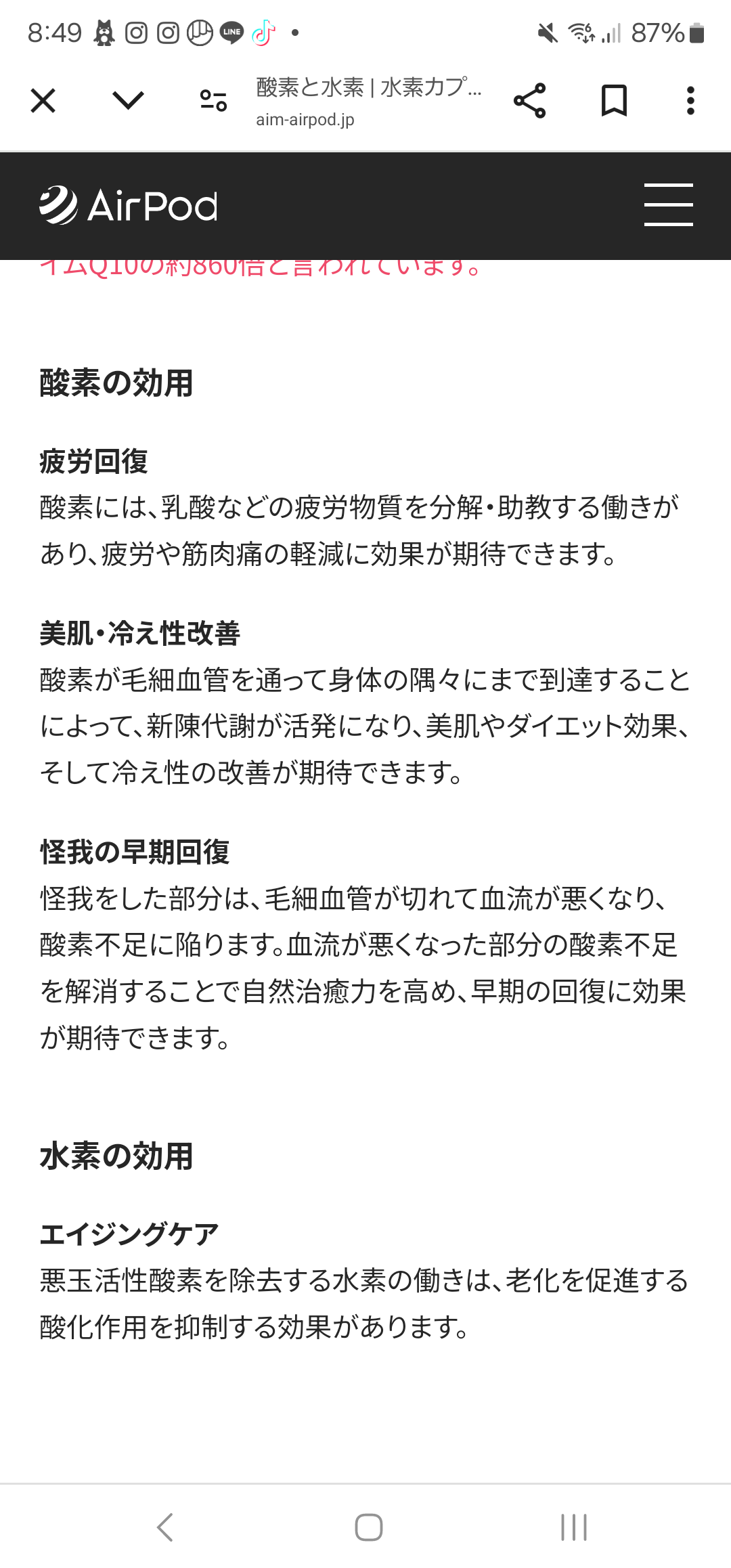Share this aim-airpod.jp page
The height and width of the screenshot is (1568, 731).
[529, 101]
